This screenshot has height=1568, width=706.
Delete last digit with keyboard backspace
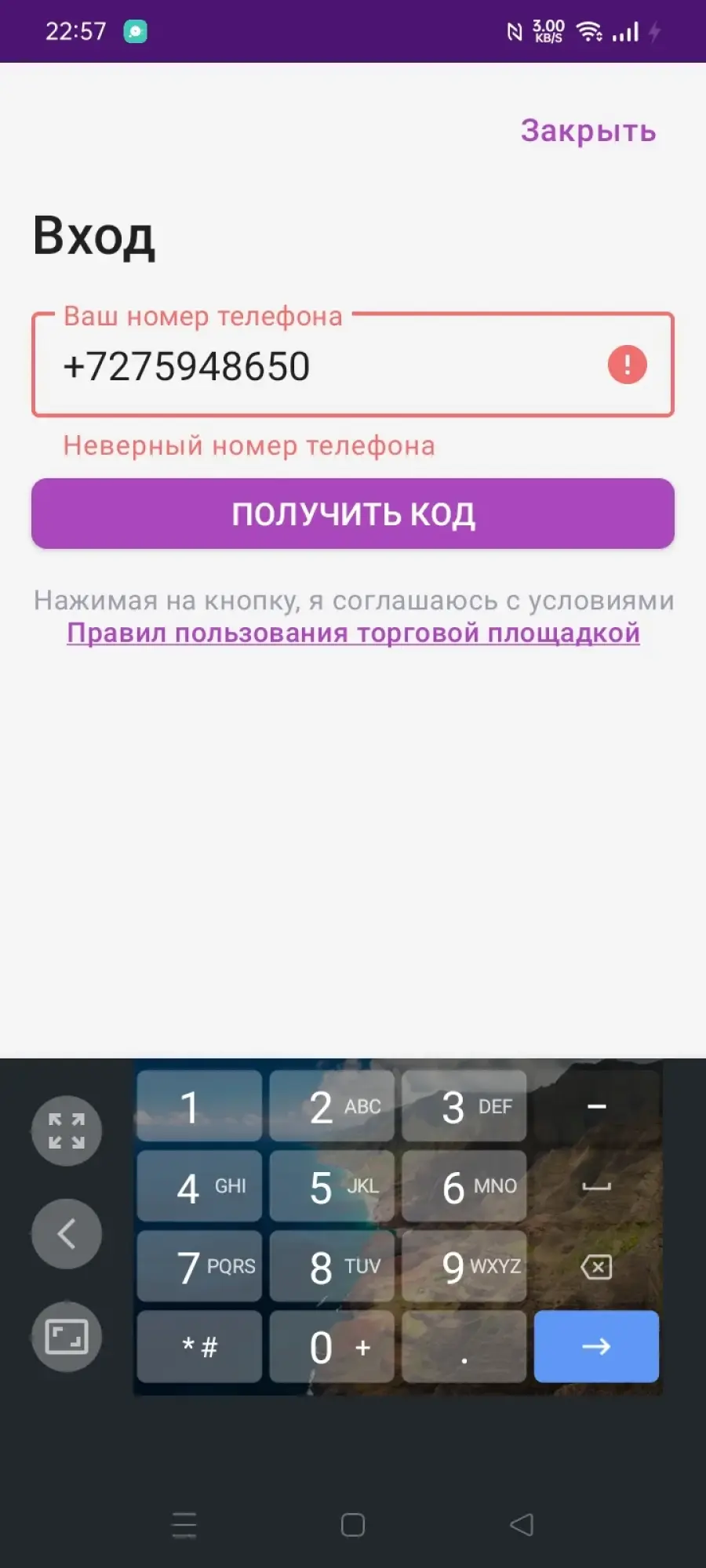click(x=596, y=1266)
